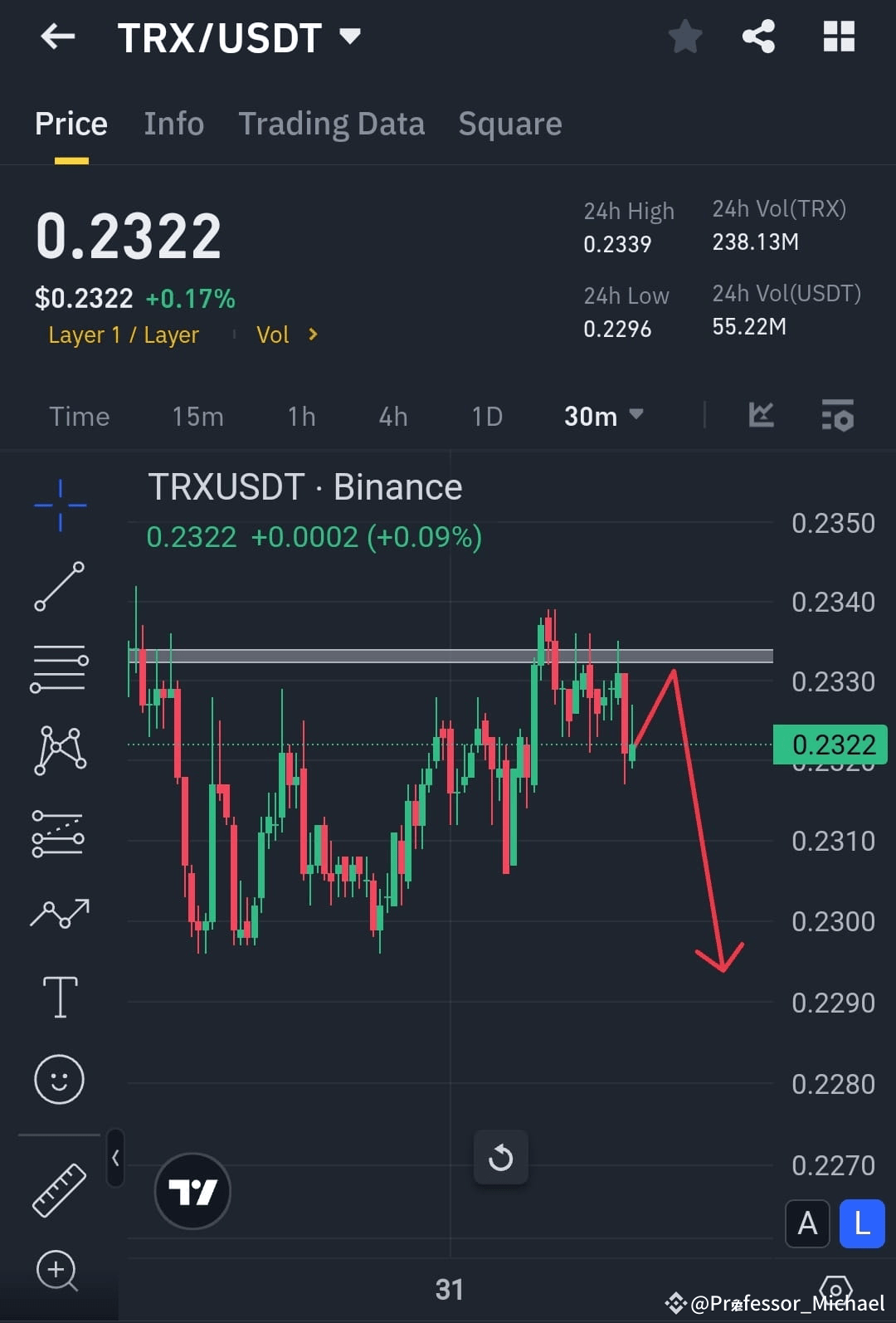
Task: Open chart via the TradingView logo
Action: point(192,1190)
